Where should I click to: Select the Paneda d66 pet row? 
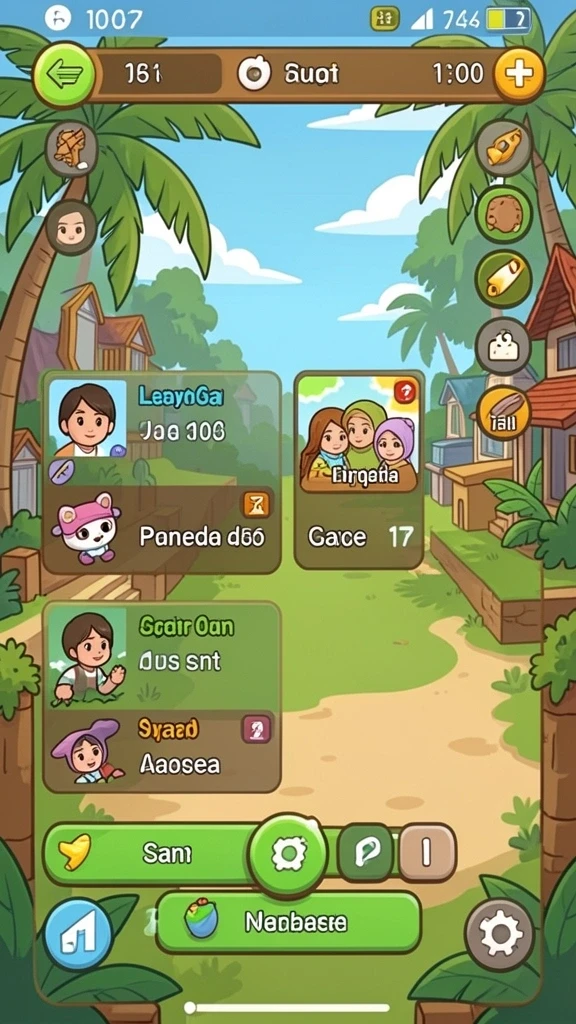pos(162,529)
